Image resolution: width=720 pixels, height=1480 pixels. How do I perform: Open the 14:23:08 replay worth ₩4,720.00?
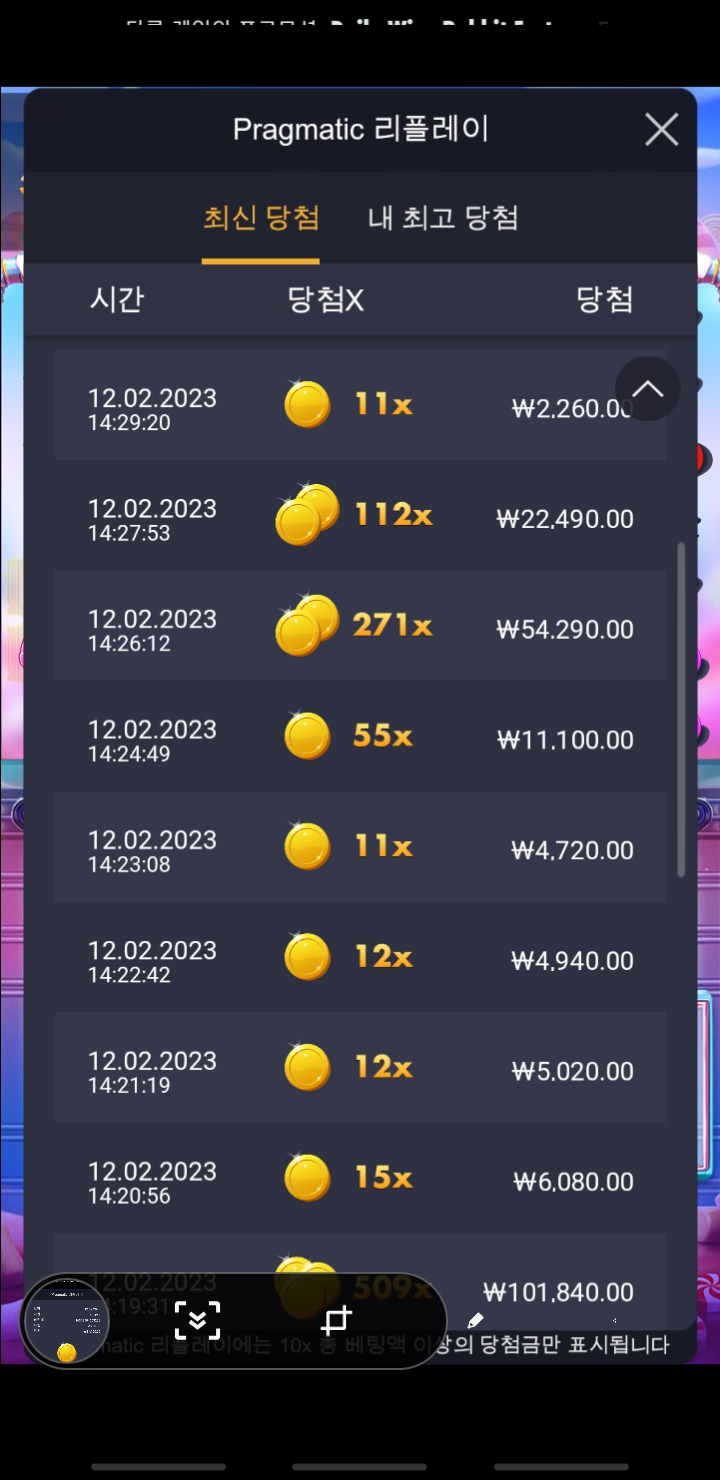click(360, 847)
